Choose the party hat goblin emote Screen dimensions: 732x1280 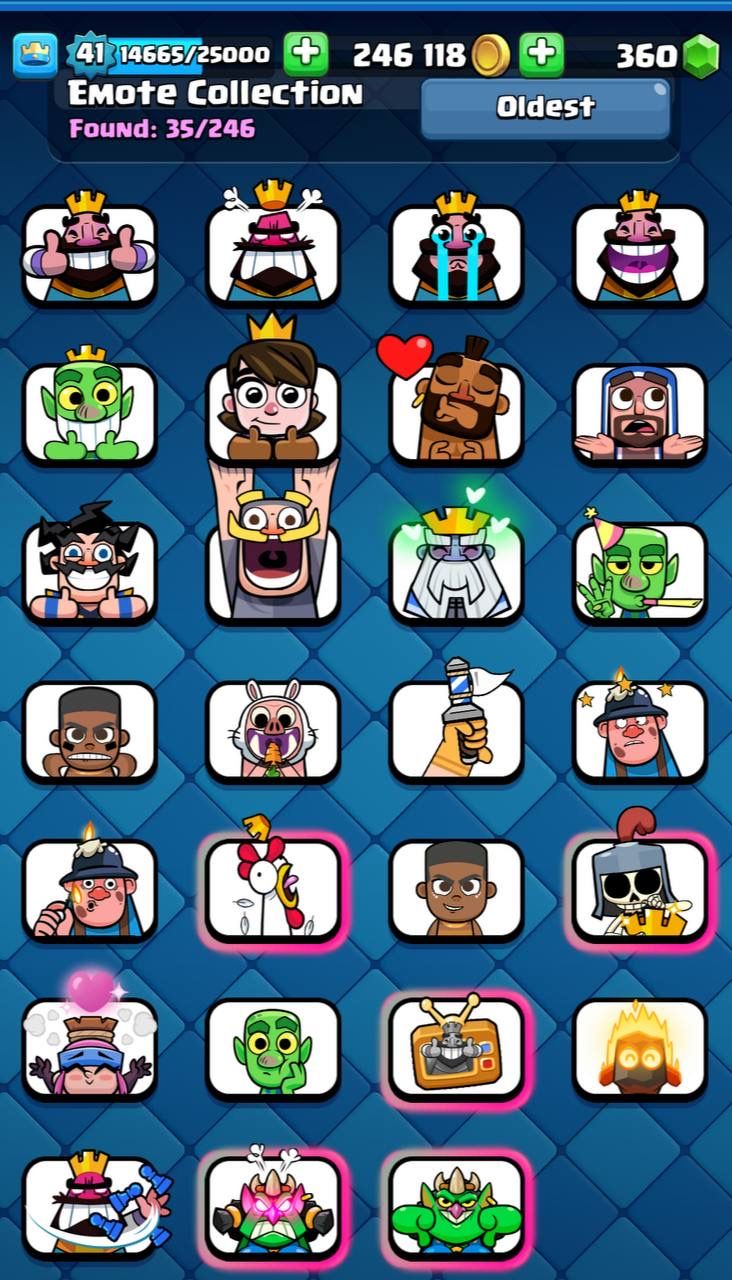click(x=639, y=567)
